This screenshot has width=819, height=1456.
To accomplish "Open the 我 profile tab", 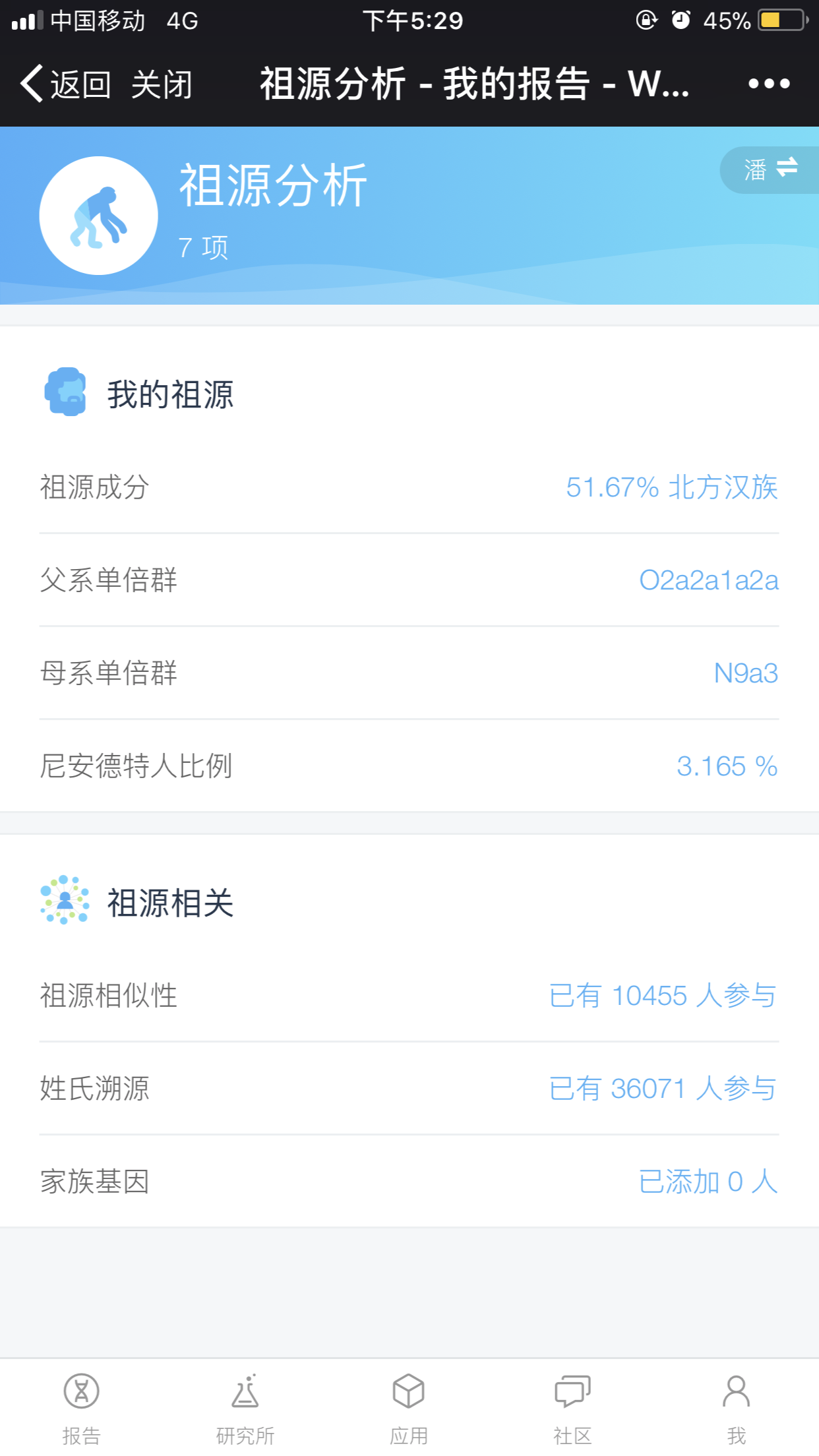I will (x=737, y=1408).
